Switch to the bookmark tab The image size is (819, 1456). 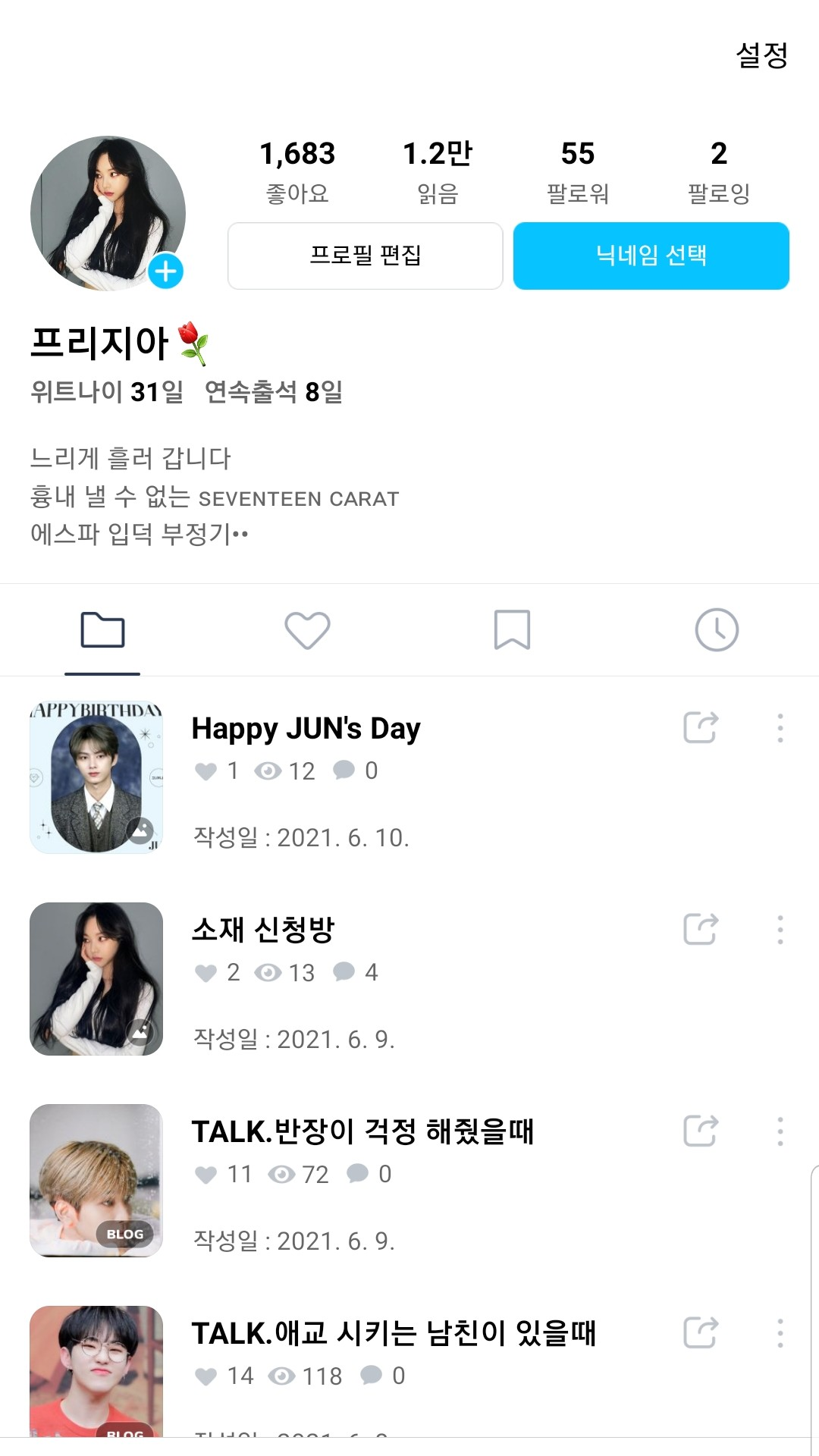512,630
